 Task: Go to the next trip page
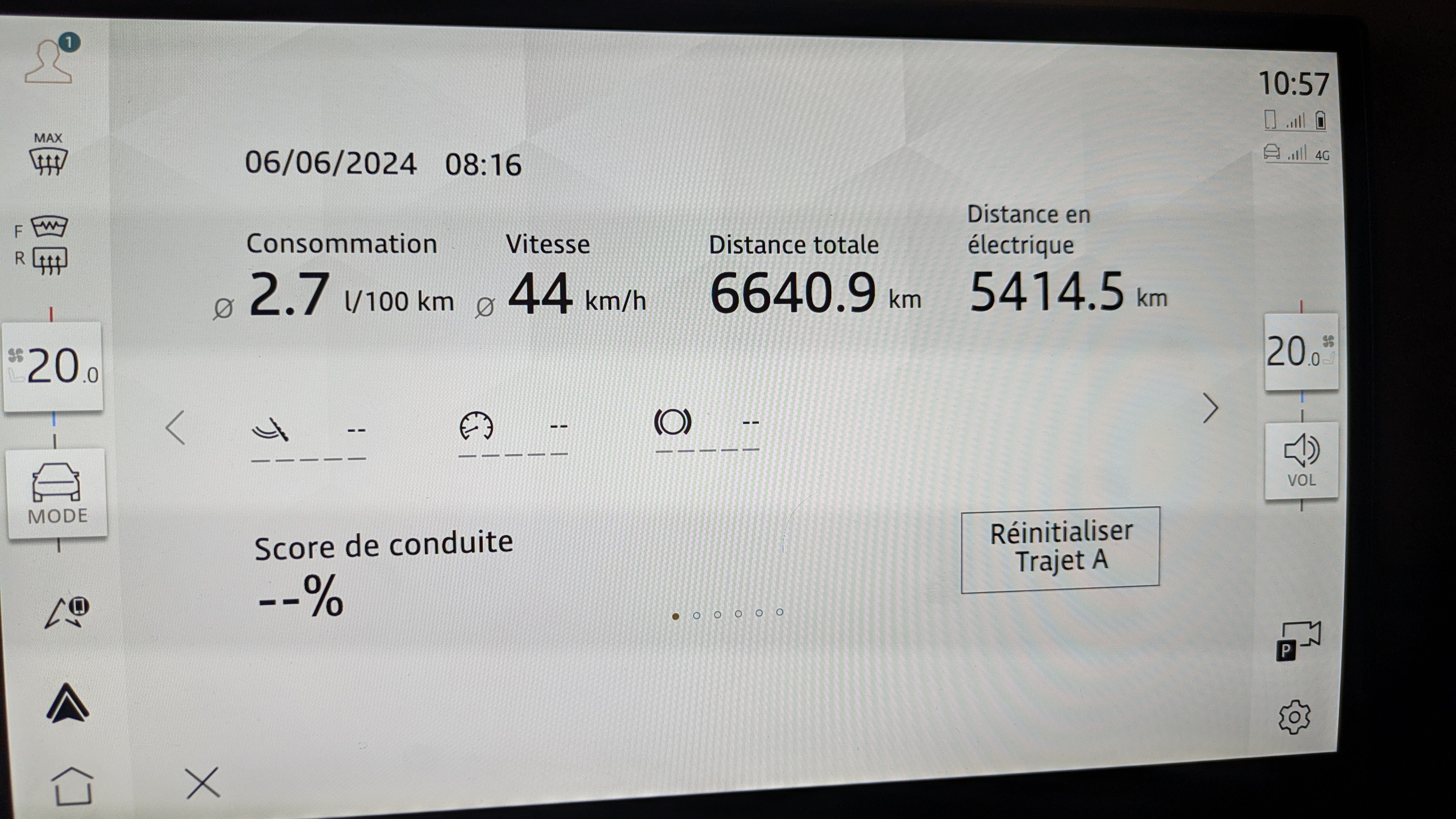coord(1210,408)
